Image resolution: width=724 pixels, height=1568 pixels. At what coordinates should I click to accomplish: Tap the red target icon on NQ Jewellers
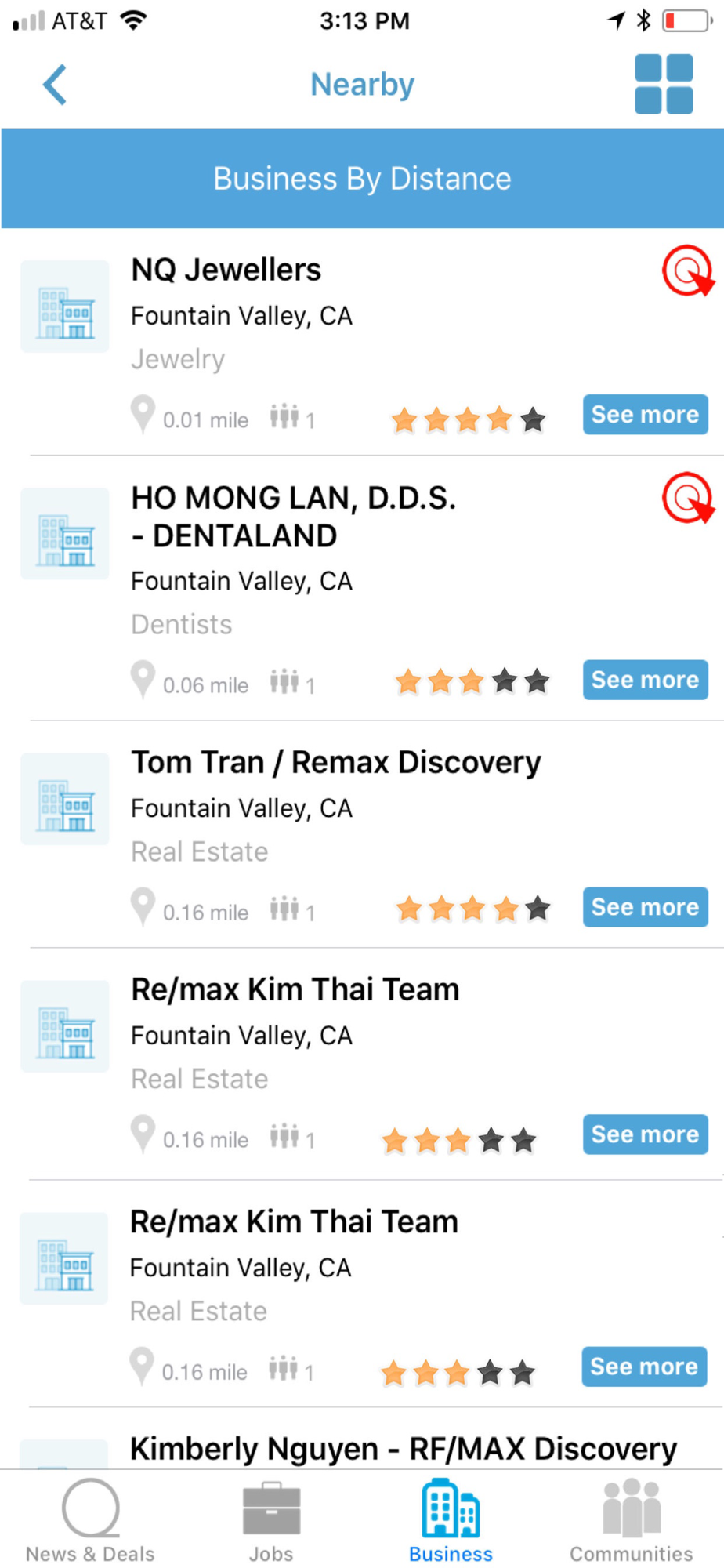coord(687,271)
